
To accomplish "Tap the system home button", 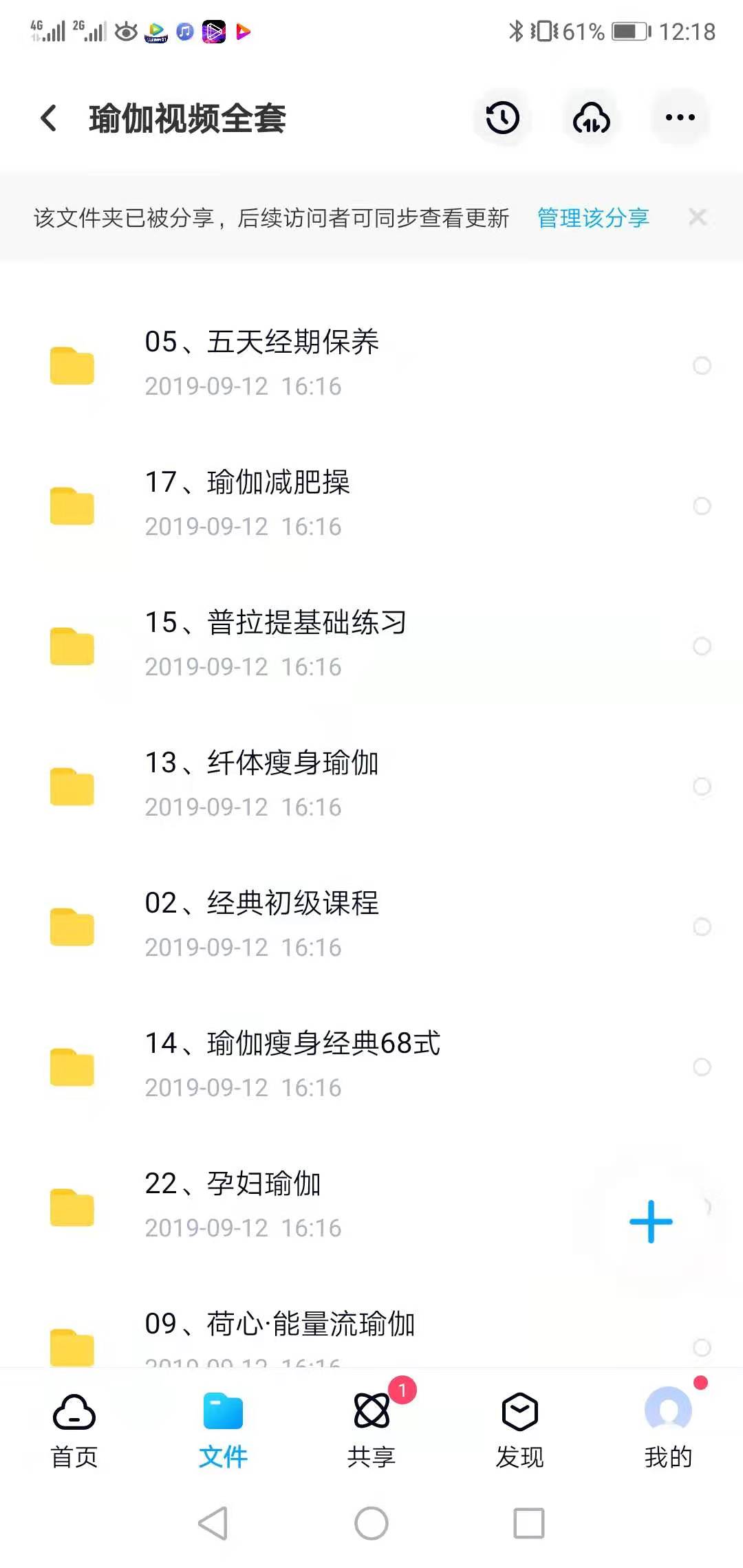I will [371, 1523].
